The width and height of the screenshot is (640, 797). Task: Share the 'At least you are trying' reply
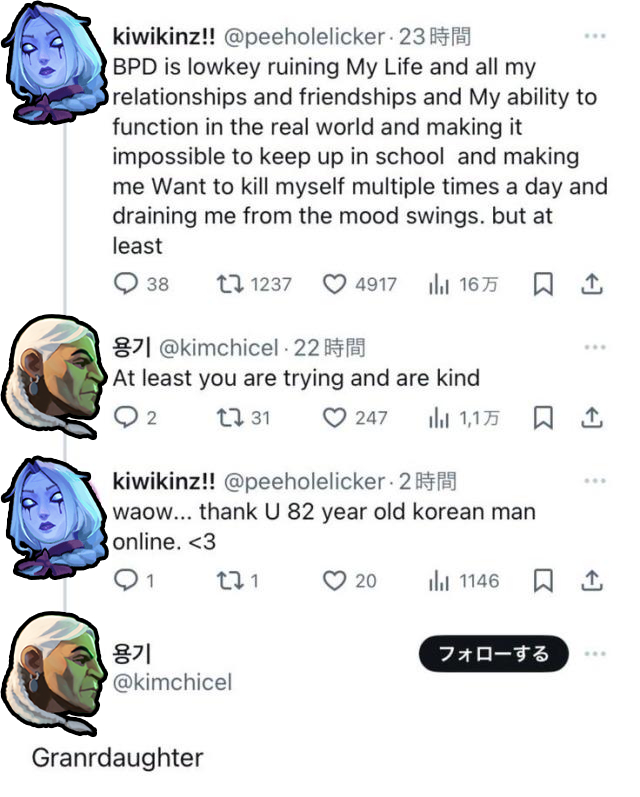592,417
